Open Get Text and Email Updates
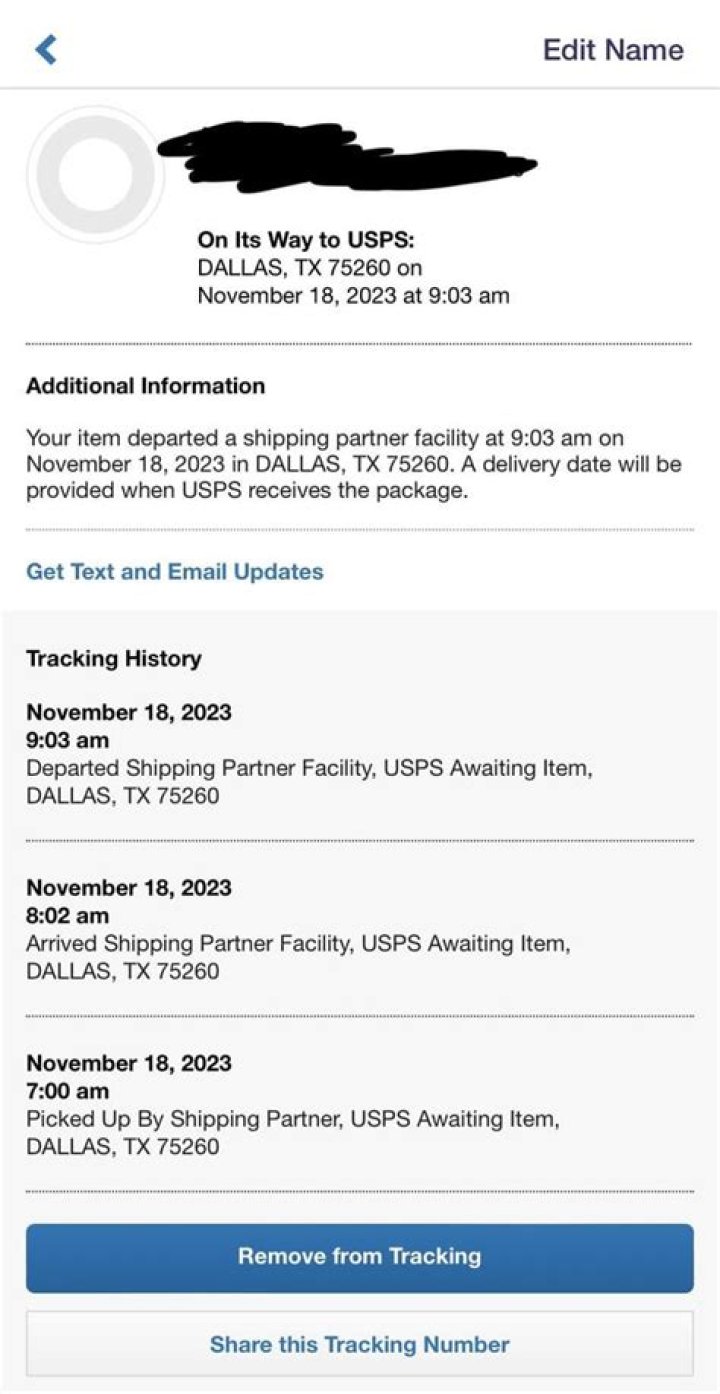This screenshot has width=720, height=1394. pos(175,572)
